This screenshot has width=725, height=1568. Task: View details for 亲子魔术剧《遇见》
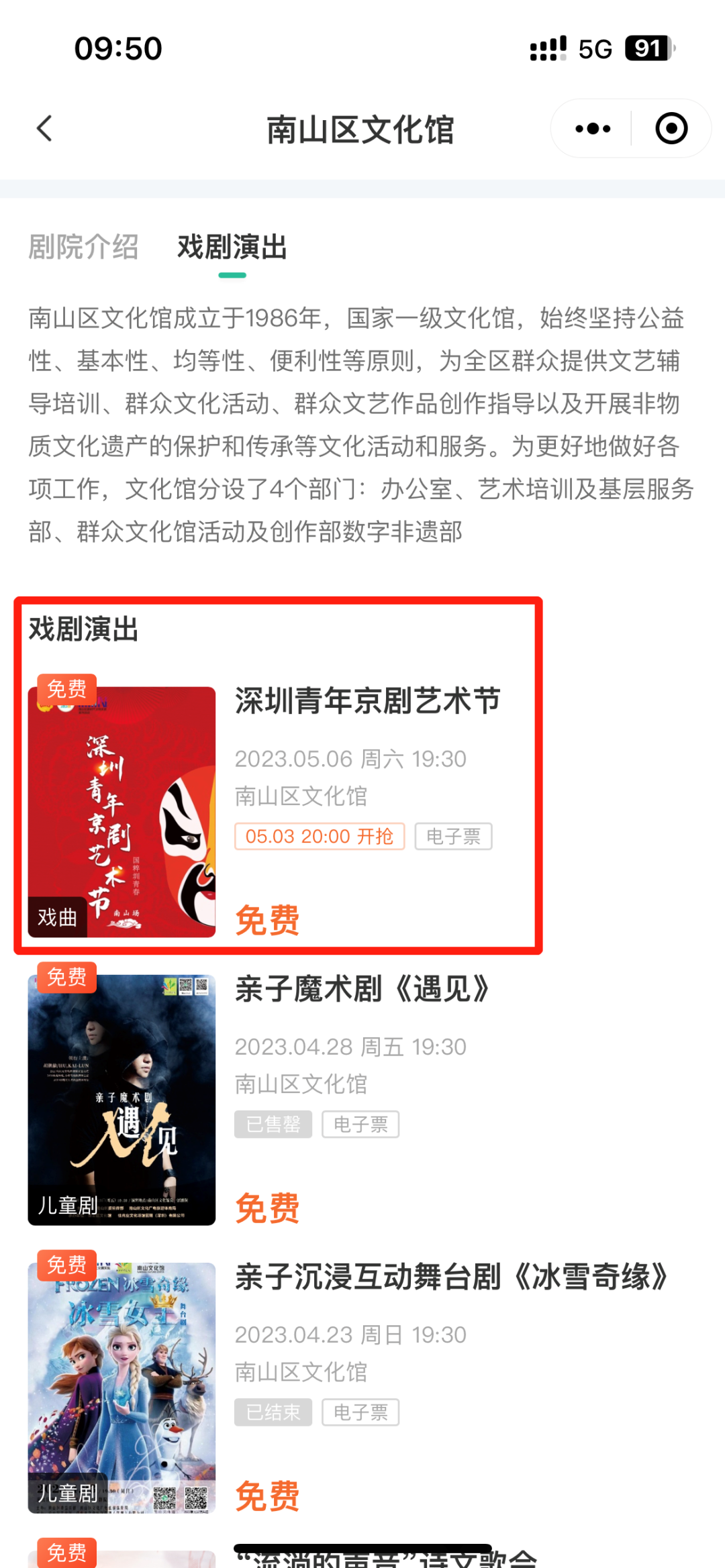pos(362,990)
